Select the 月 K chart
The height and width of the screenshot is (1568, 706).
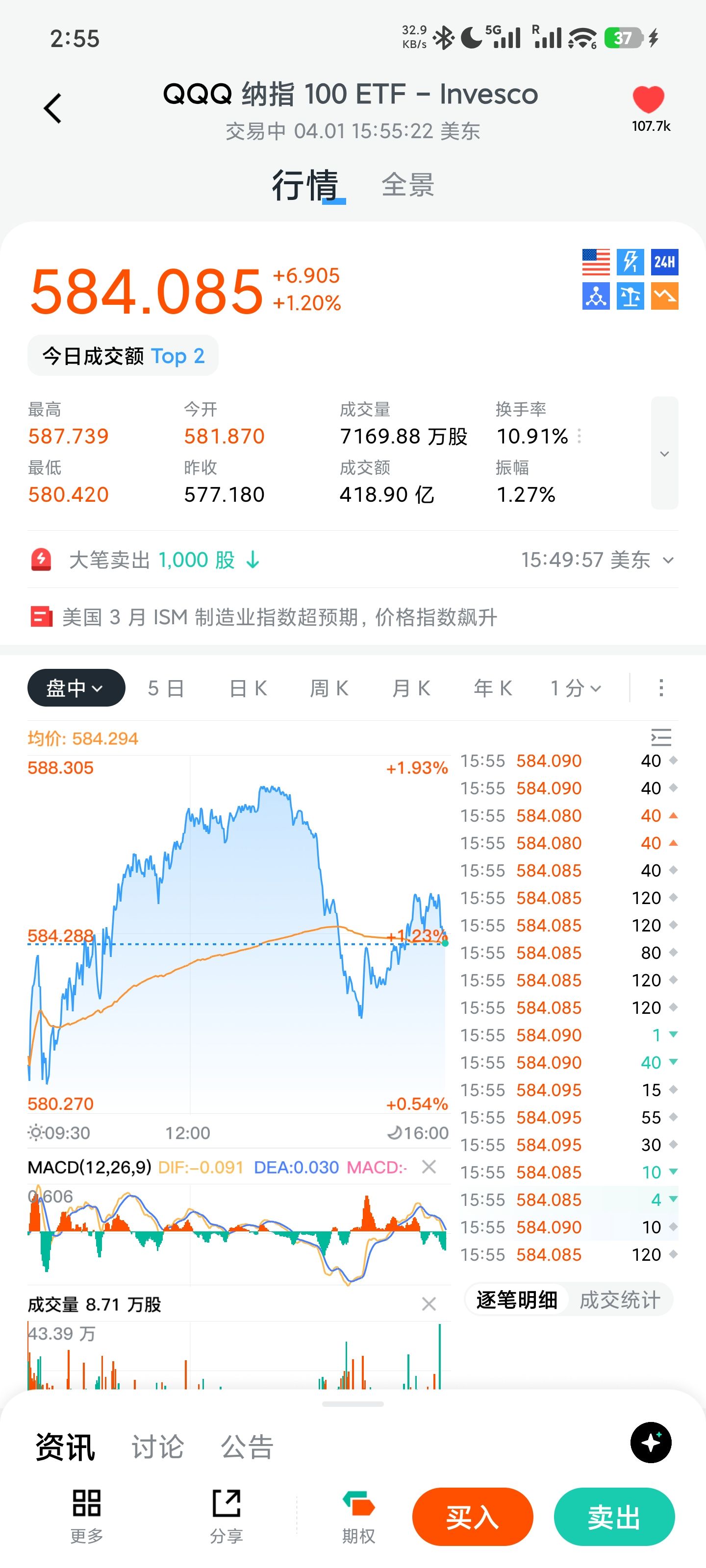click(x=411, y=688)
